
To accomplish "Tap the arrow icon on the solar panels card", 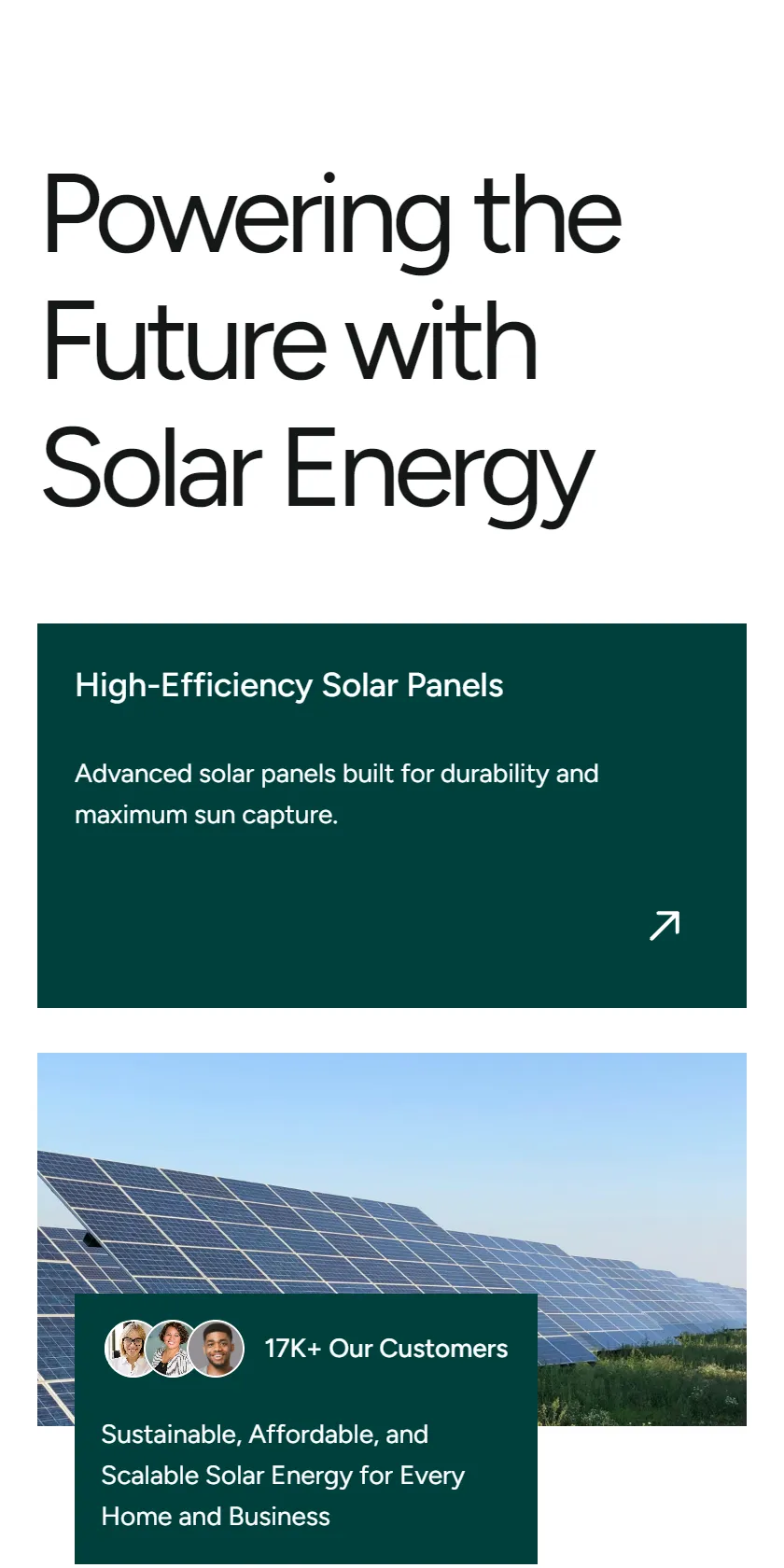I will 665,925.
